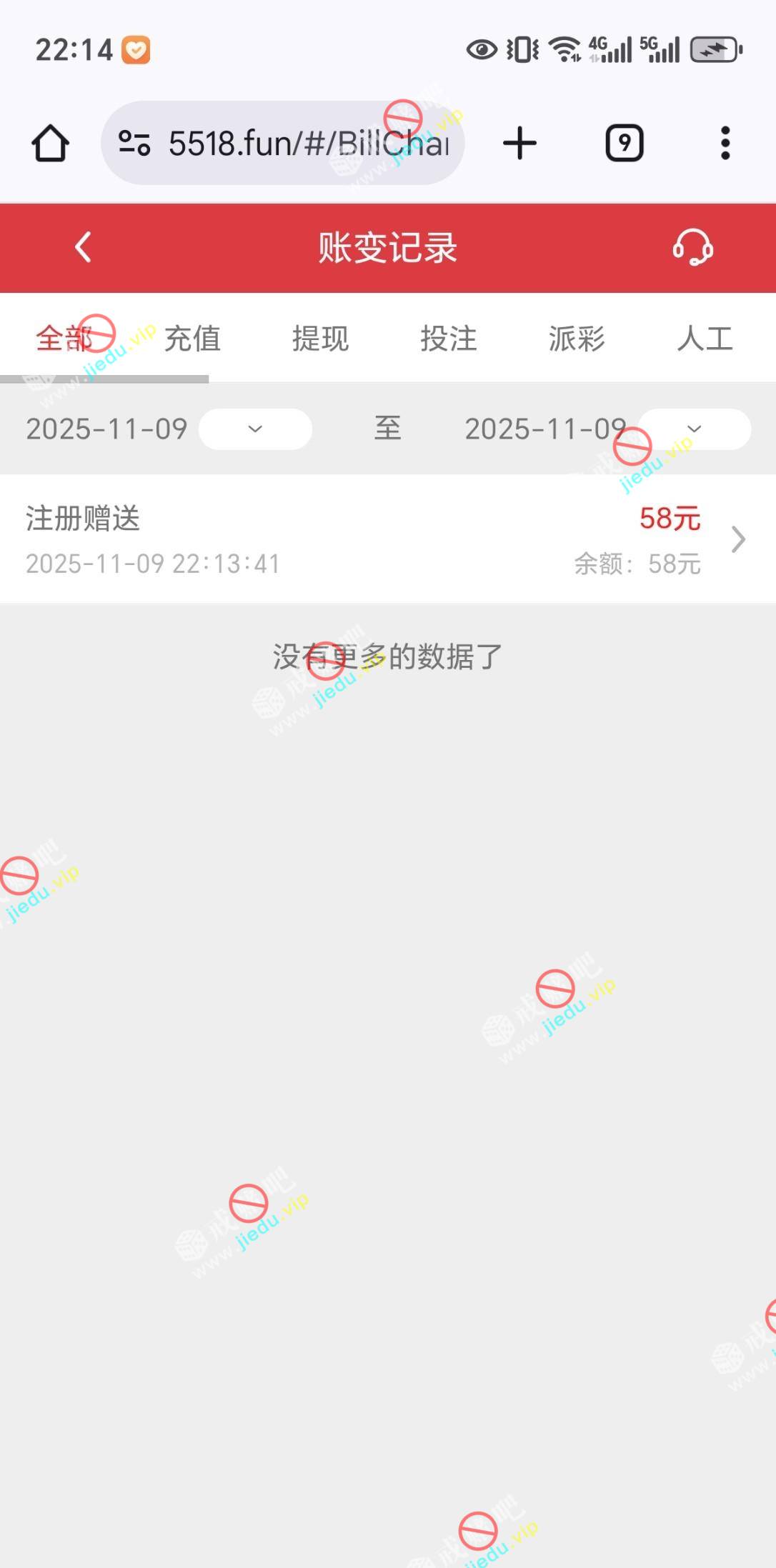Open a new browser tab
776x1568 pixels.
[519, 143]
